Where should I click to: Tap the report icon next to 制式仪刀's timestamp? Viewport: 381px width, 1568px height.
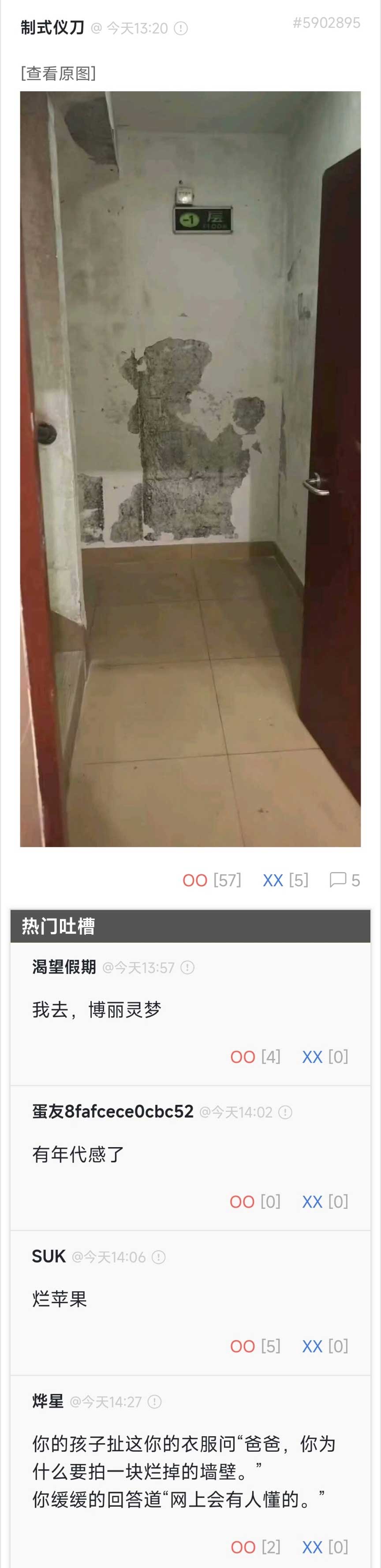(x=181, y=29)
